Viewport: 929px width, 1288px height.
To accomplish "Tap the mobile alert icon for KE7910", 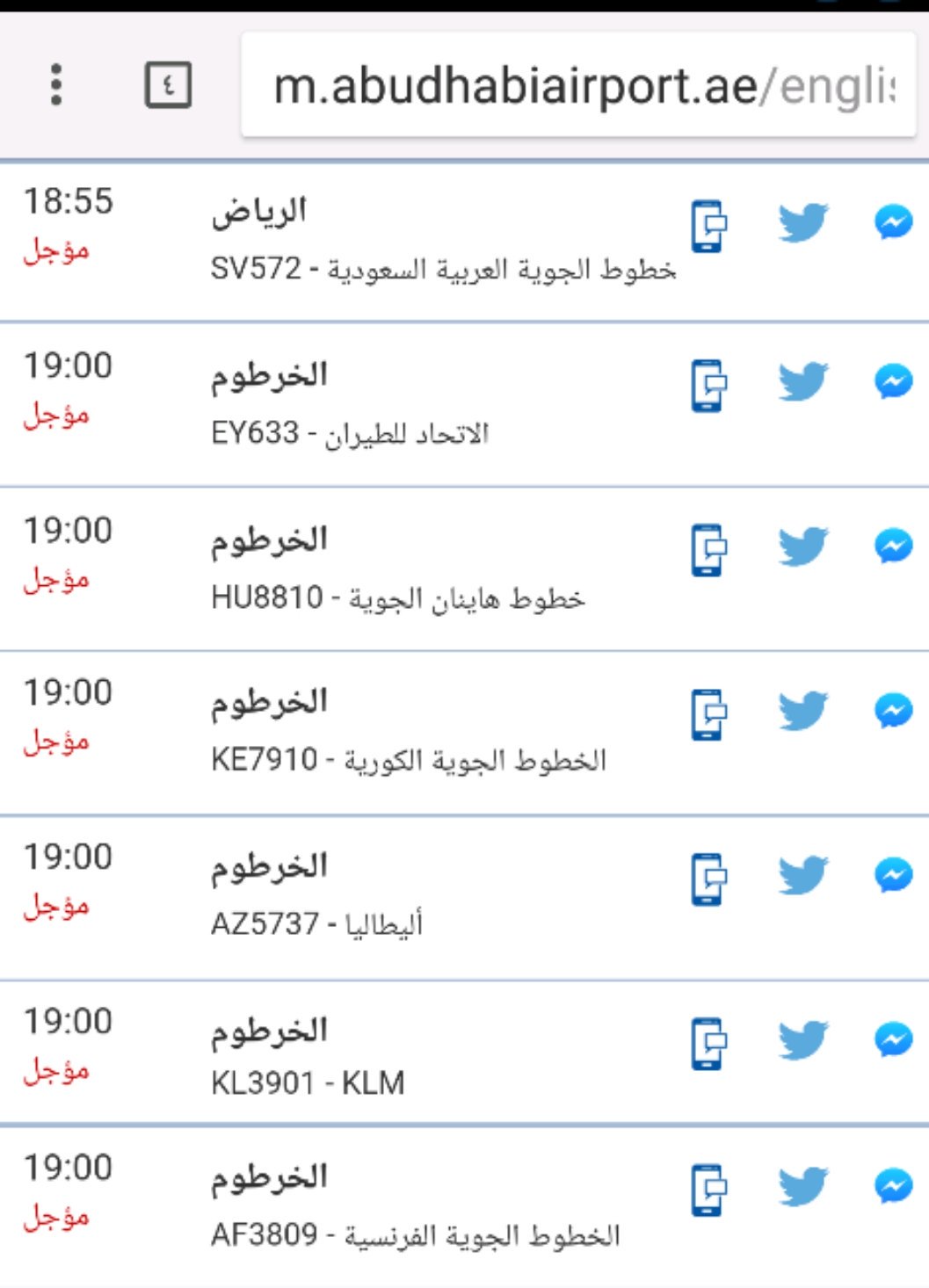I will [708, 715].
